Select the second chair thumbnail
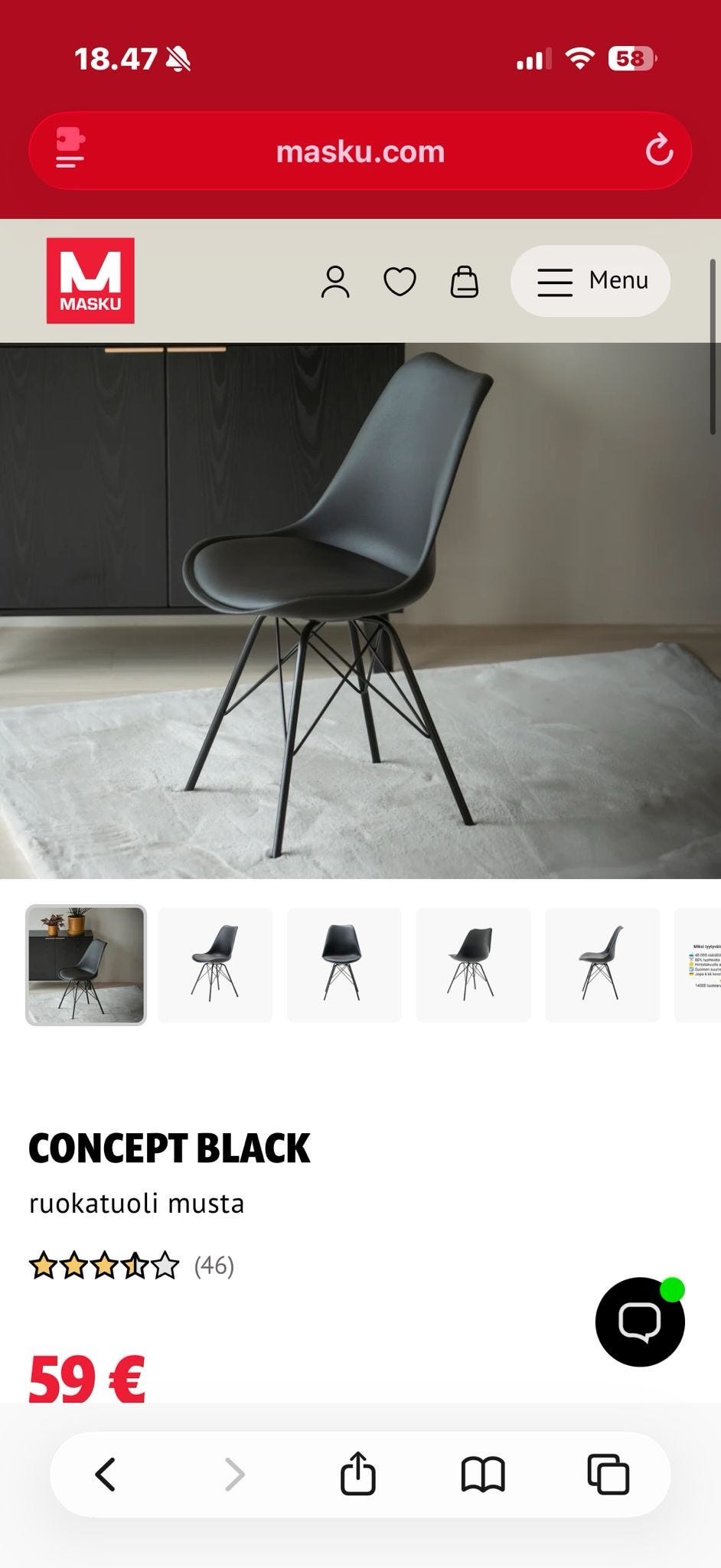721x1568 pixels. pos(215,965)
